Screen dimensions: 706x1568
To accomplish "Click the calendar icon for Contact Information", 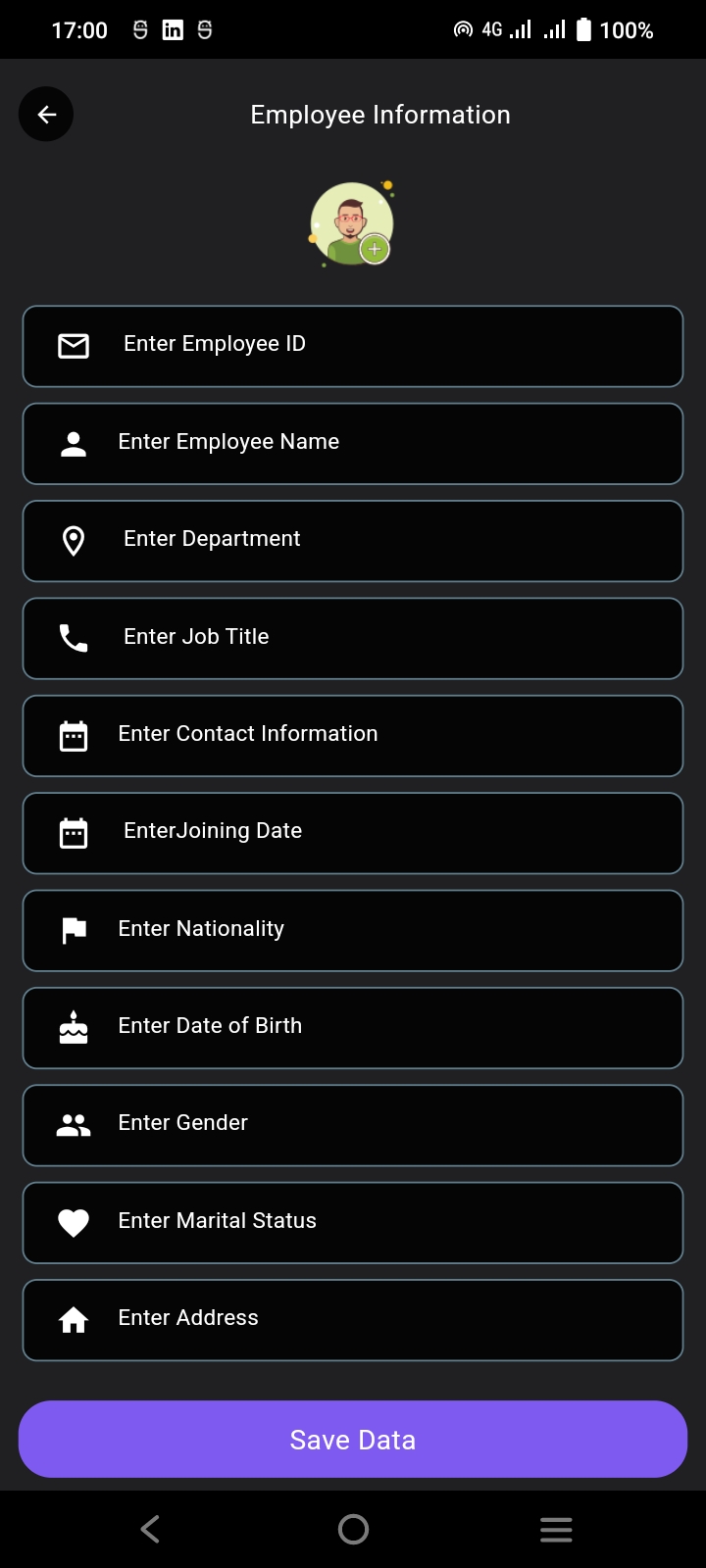I will point(73,735).
